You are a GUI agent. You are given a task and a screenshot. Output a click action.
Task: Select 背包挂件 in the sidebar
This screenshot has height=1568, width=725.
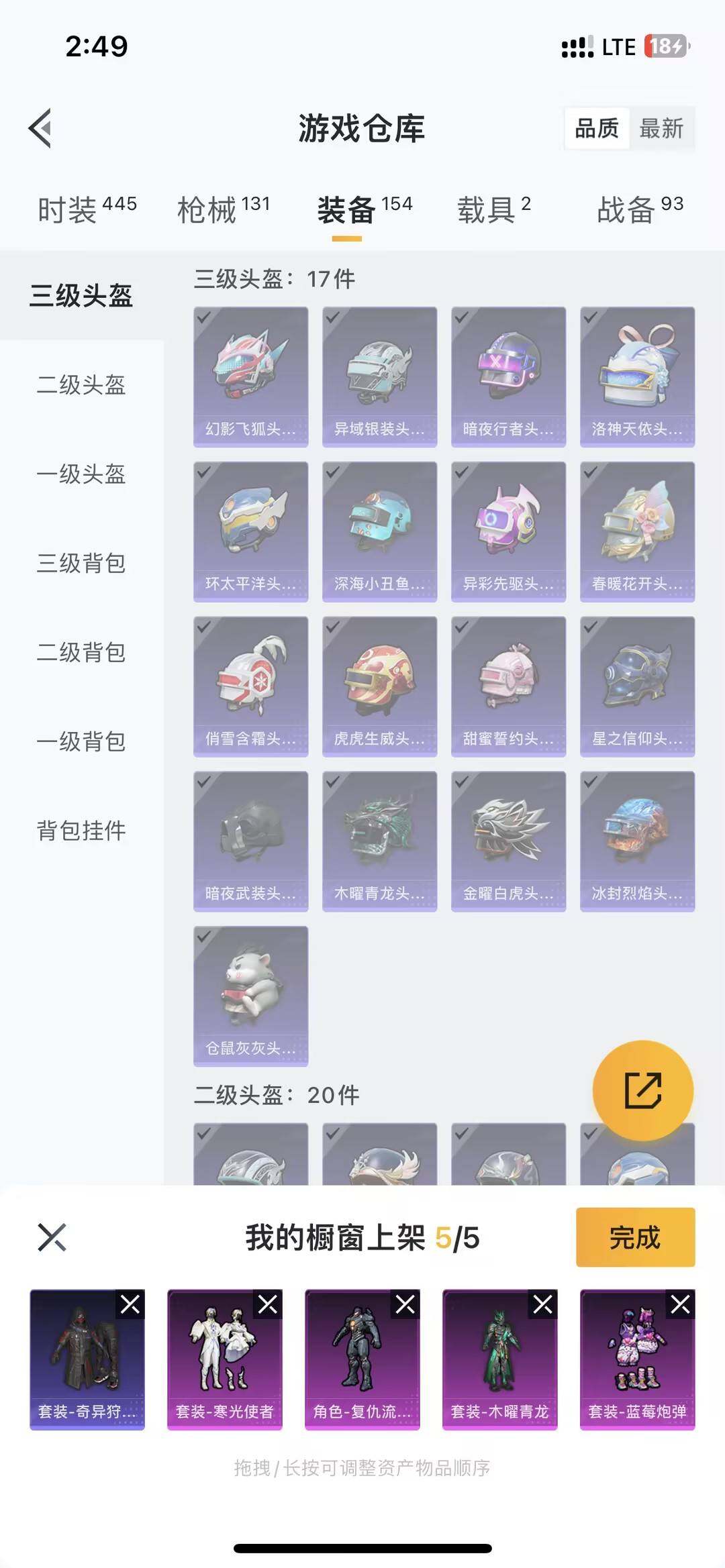pyautogui.click(x=81, y=831)
